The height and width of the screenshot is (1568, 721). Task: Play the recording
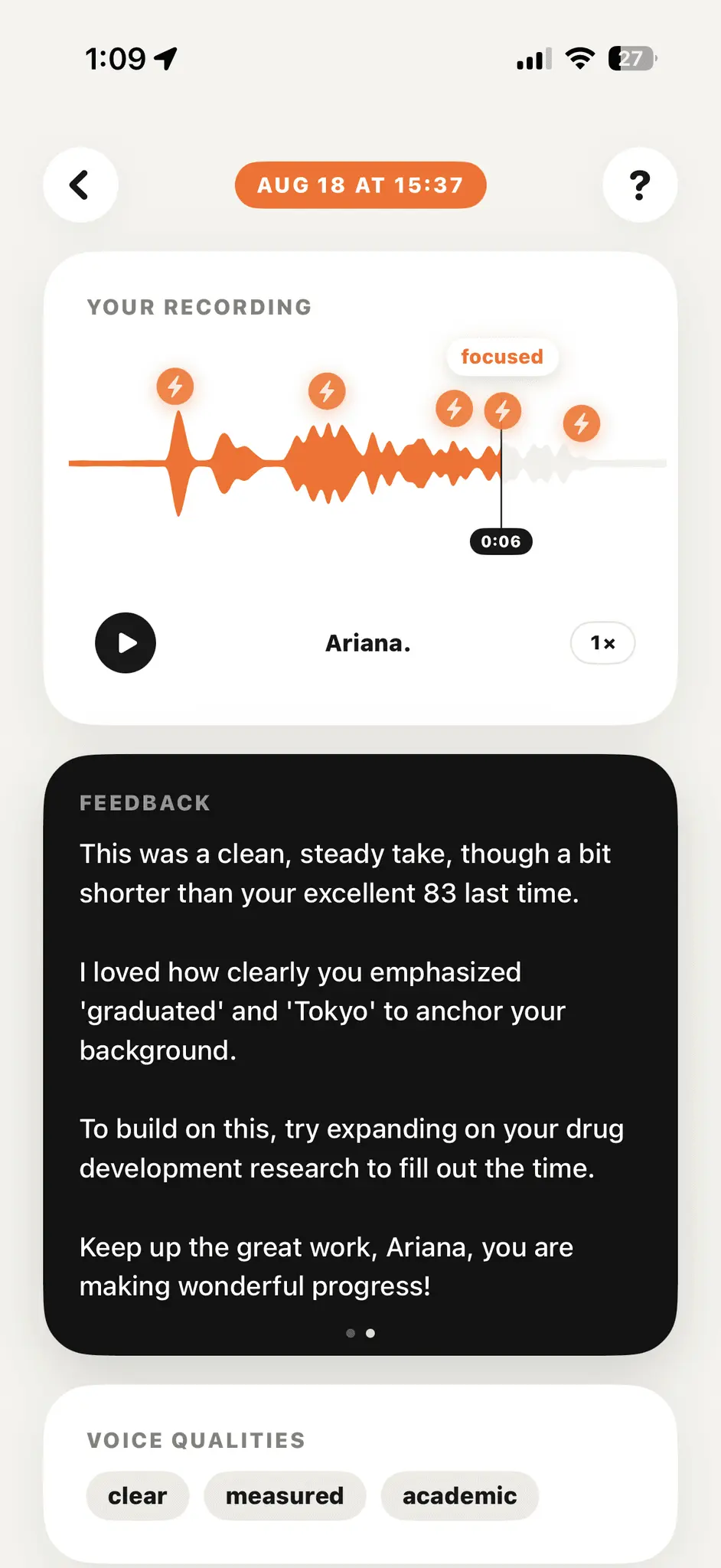[x=126, y=643]
